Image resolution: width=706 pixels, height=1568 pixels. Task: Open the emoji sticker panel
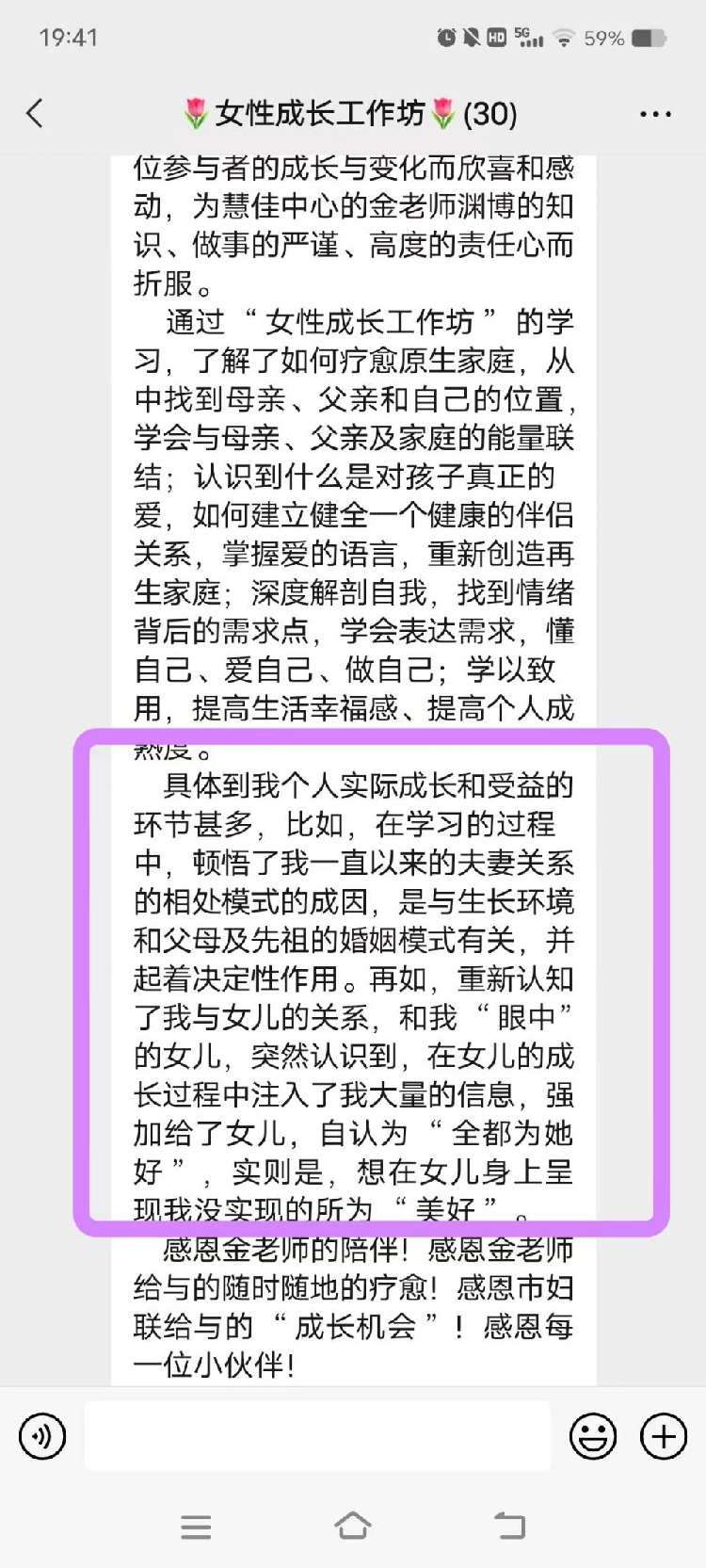593,1436
